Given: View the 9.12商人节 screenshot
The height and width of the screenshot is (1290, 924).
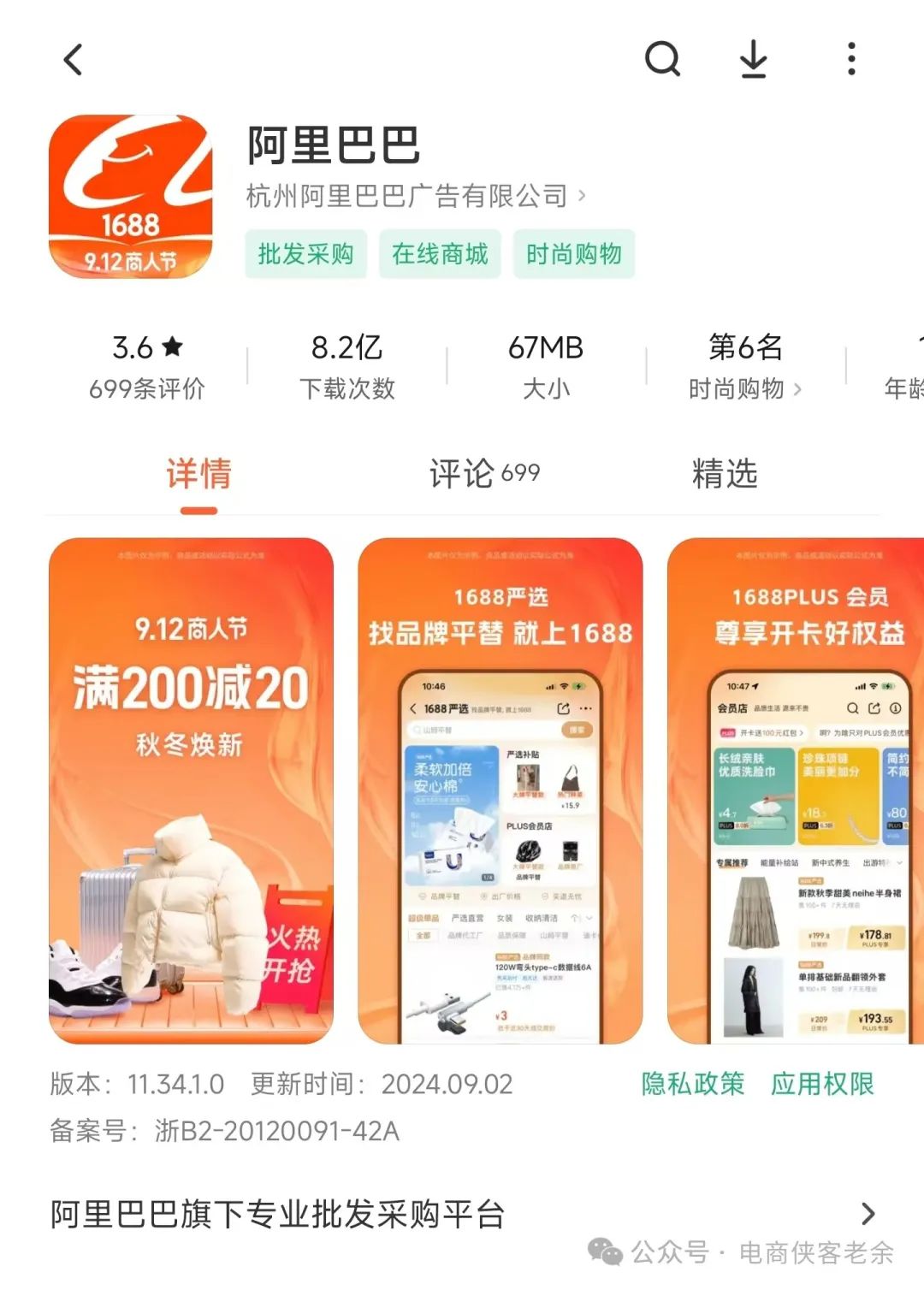Looking at the screenshot, I should [191, 790].
